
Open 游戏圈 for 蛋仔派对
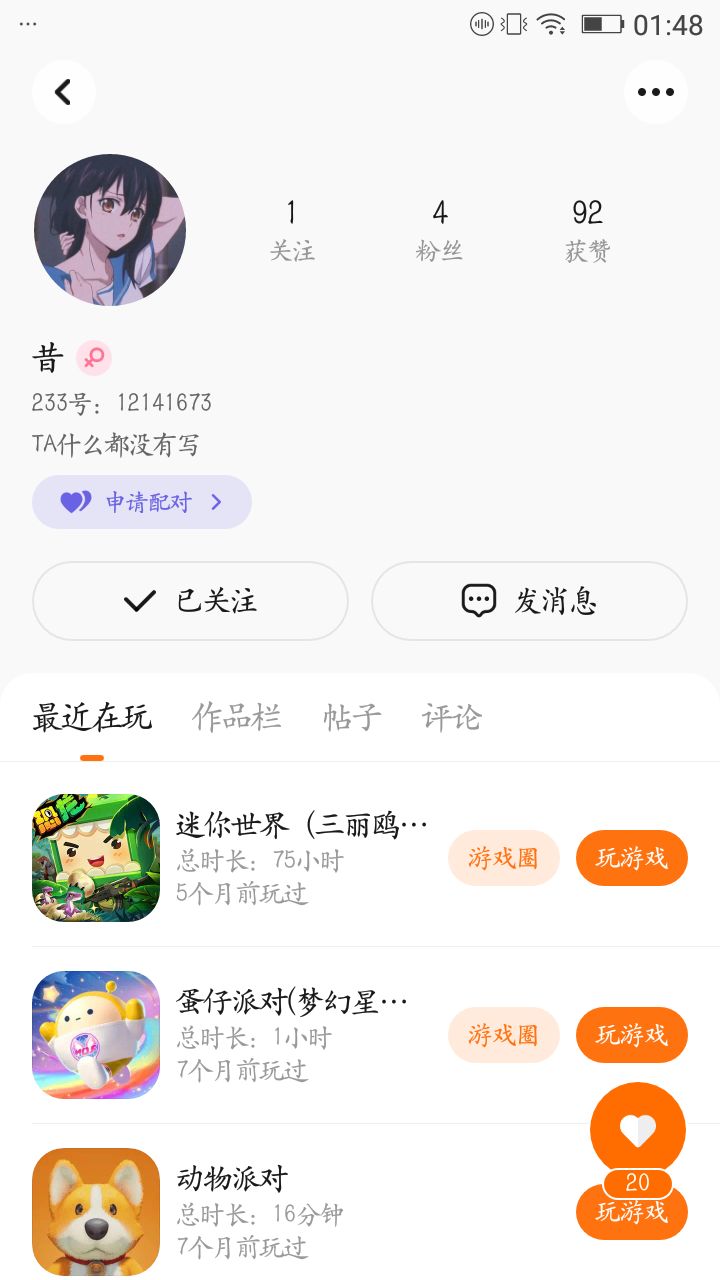tap(503, 1035)
